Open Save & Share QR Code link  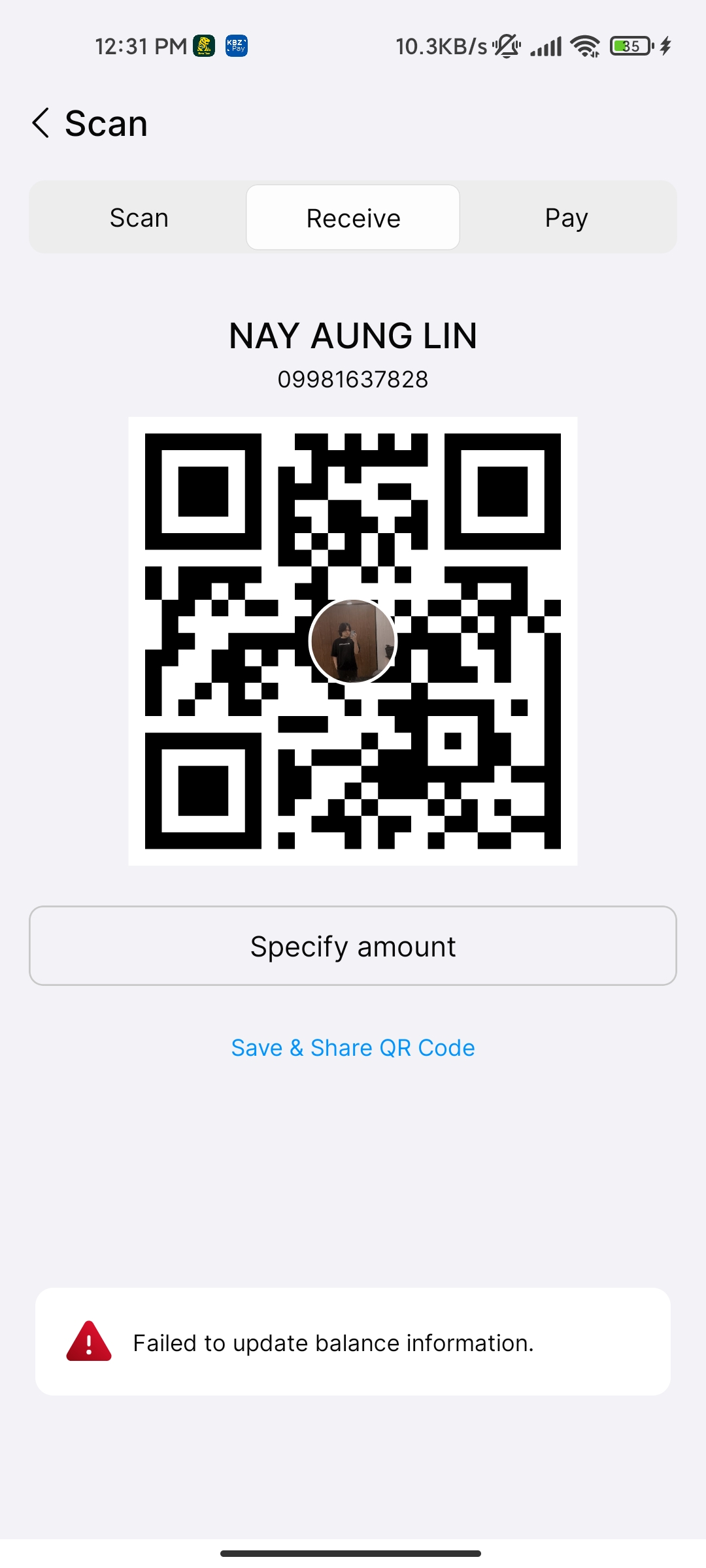(353, 1047)
